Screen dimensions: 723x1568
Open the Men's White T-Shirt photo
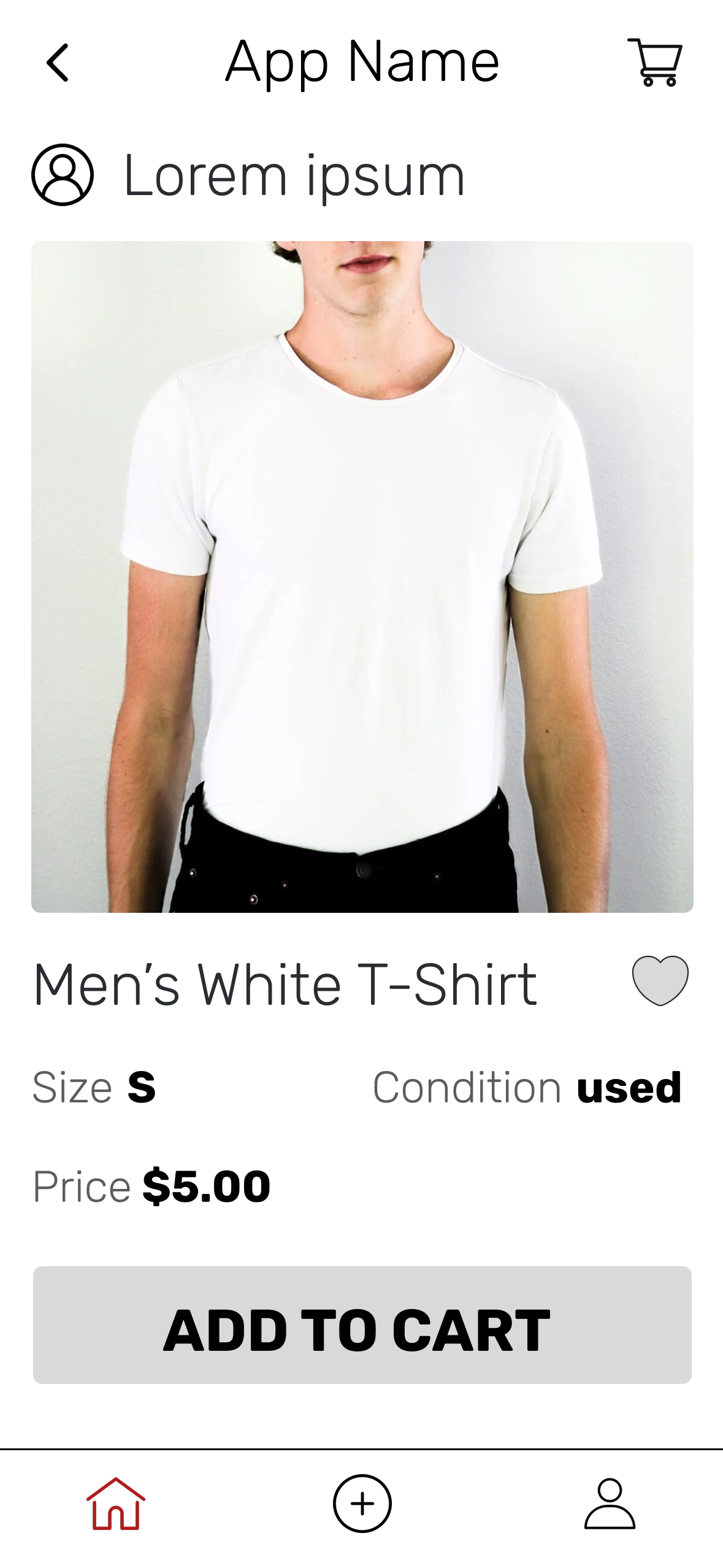362,577
